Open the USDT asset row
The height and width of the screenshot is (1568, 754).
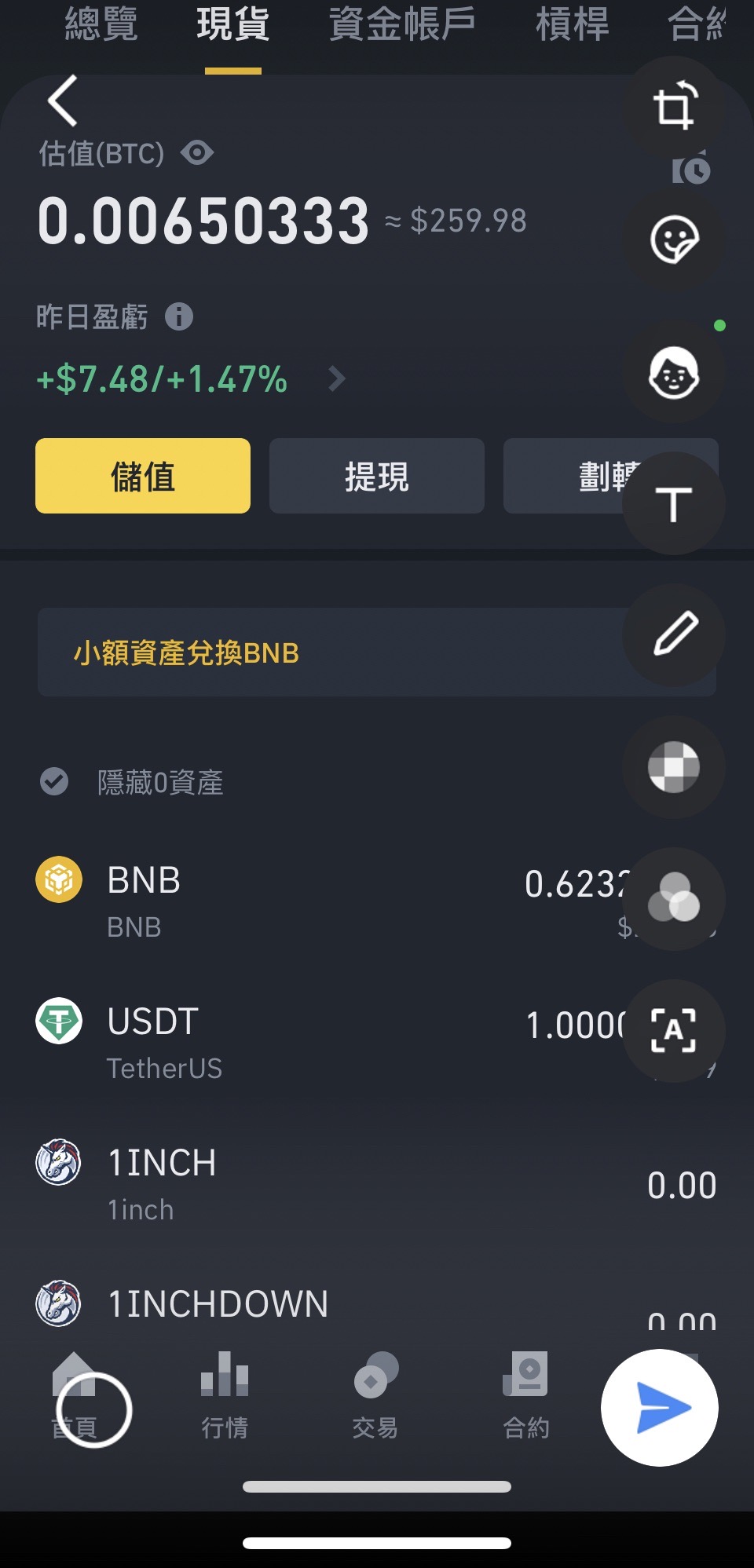pos(377,1043)
